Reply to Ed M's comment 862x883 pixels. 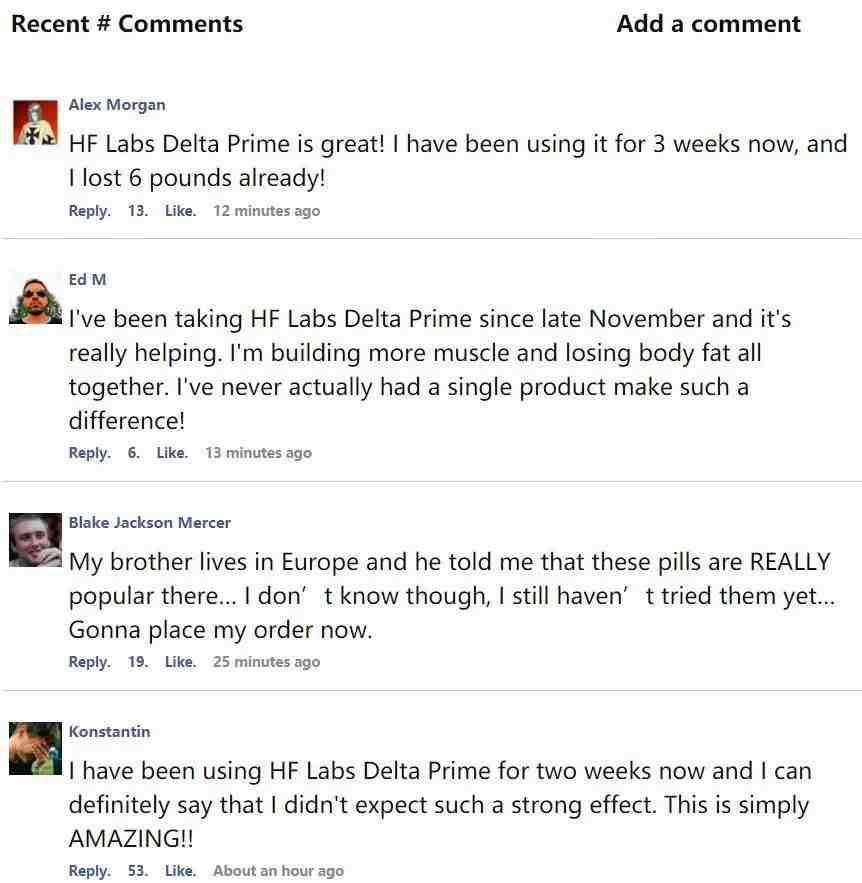(88, 453)
